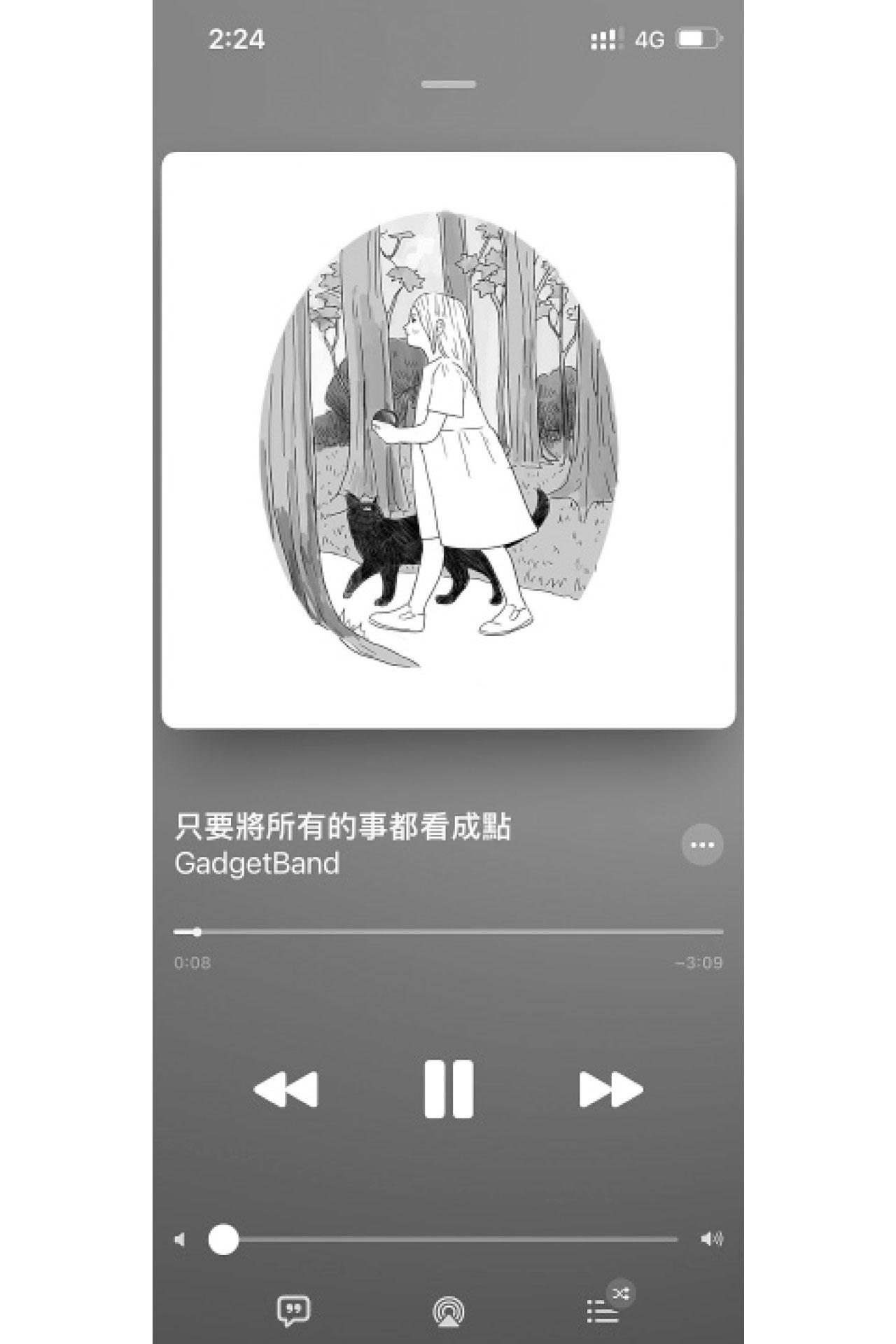Skip to the next track
The width and height of the screenshot is (896, 1344).
610,1090
